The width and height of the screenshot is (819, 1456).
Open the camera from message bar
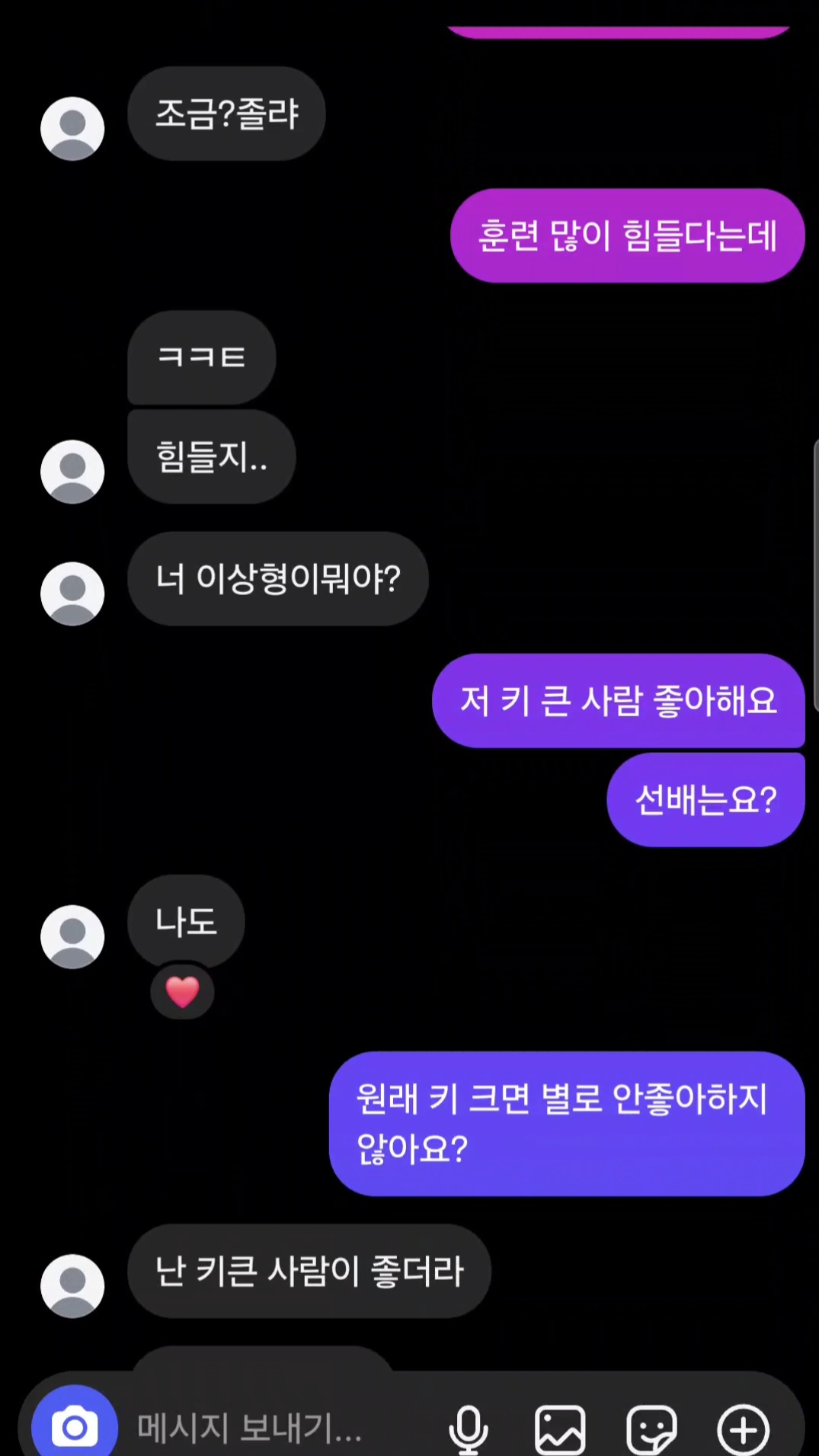point(75,1426)
